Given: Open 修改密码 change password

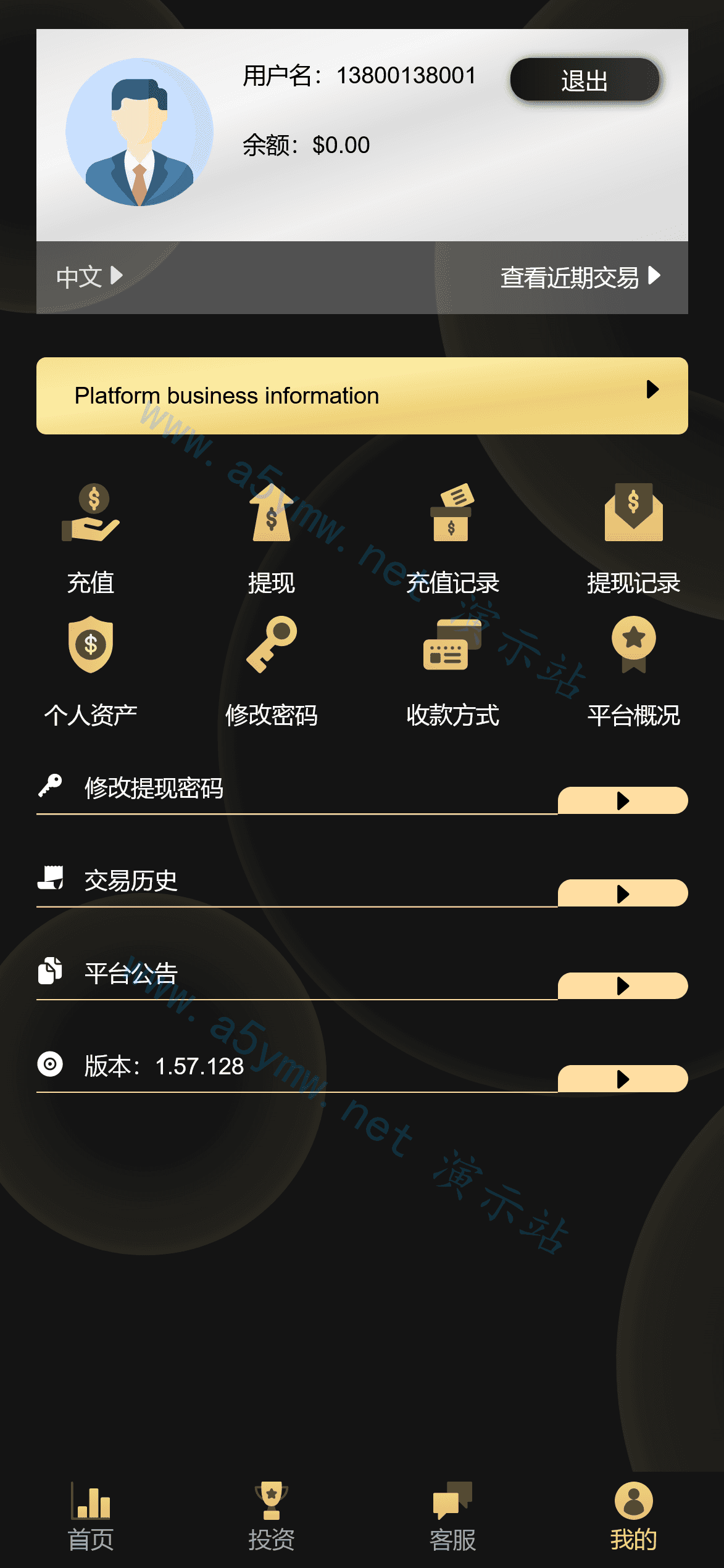Looking at the screenshot, I should pos(272,672).
